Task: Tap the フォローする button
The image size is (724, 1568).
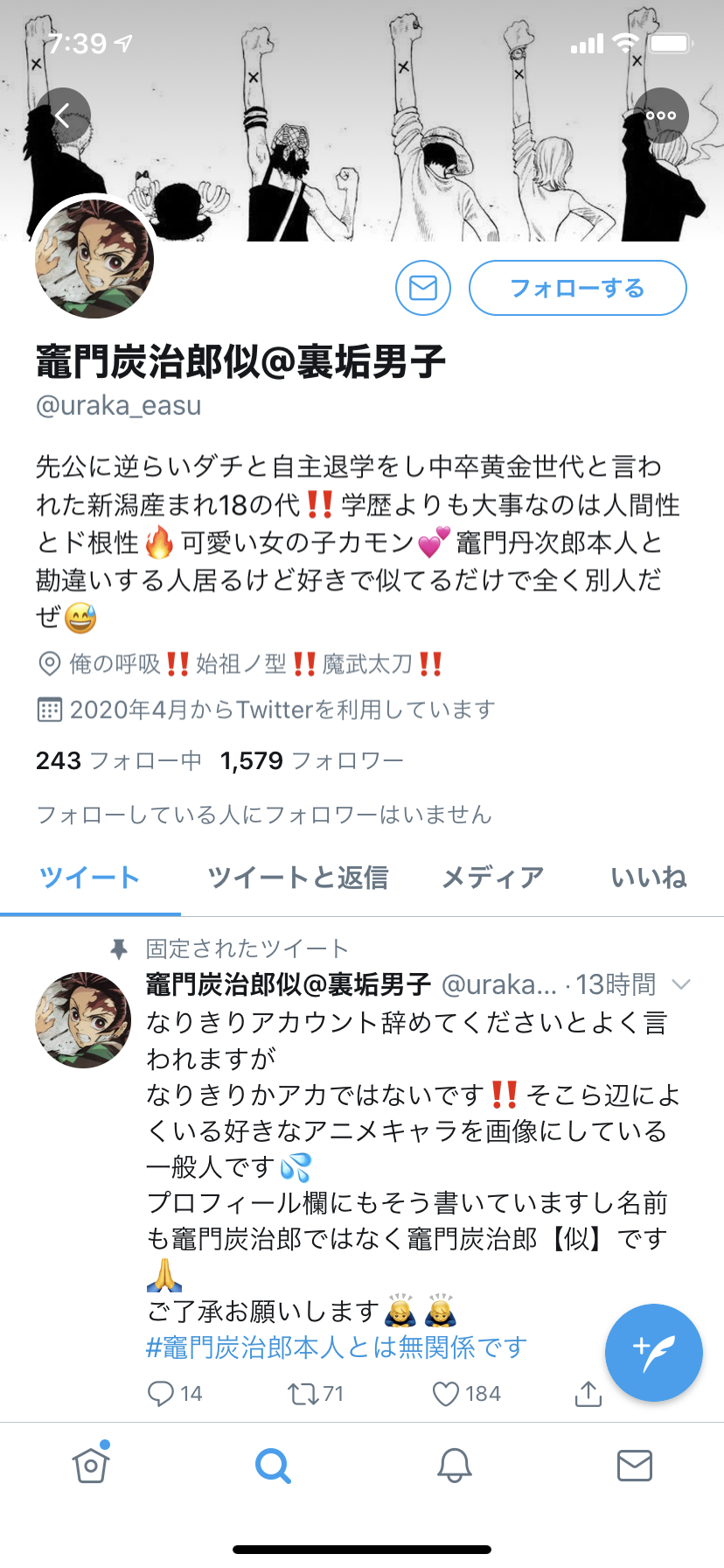Action: tap(578, 288)
